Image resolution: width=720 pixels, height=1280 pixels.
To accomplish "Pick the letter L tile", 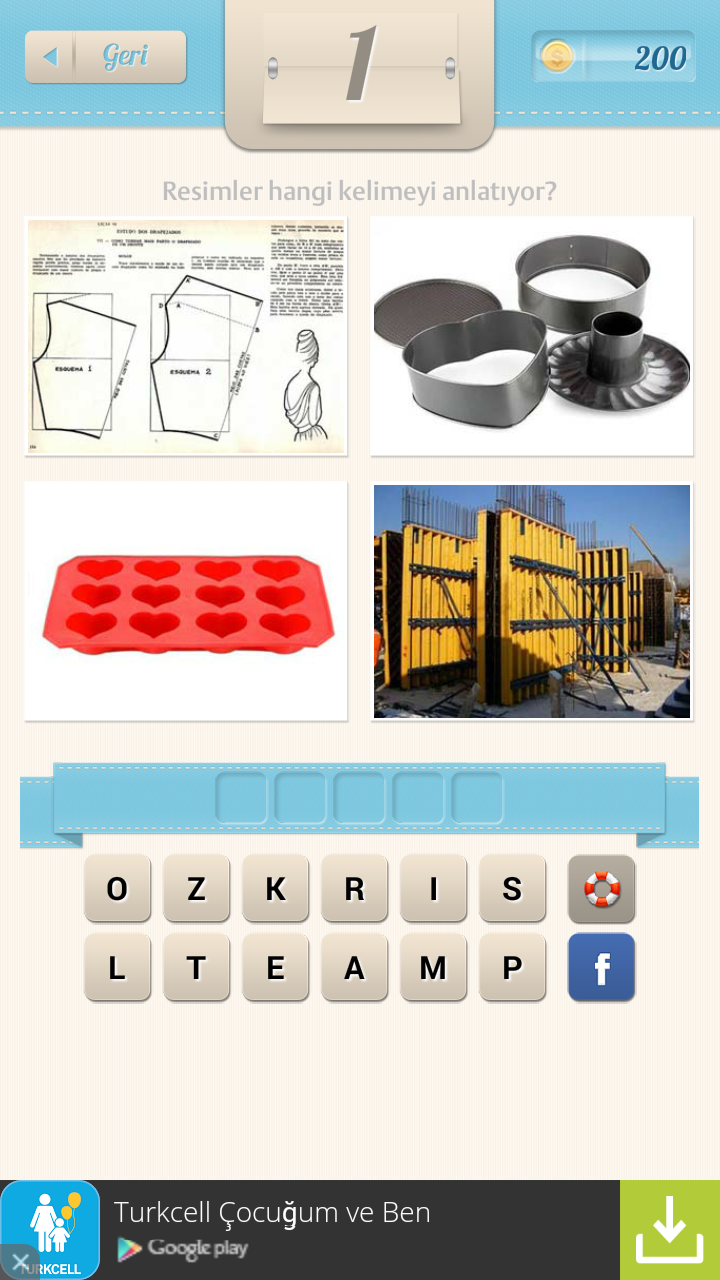I will pyautogui.click(x=117, y=967).
